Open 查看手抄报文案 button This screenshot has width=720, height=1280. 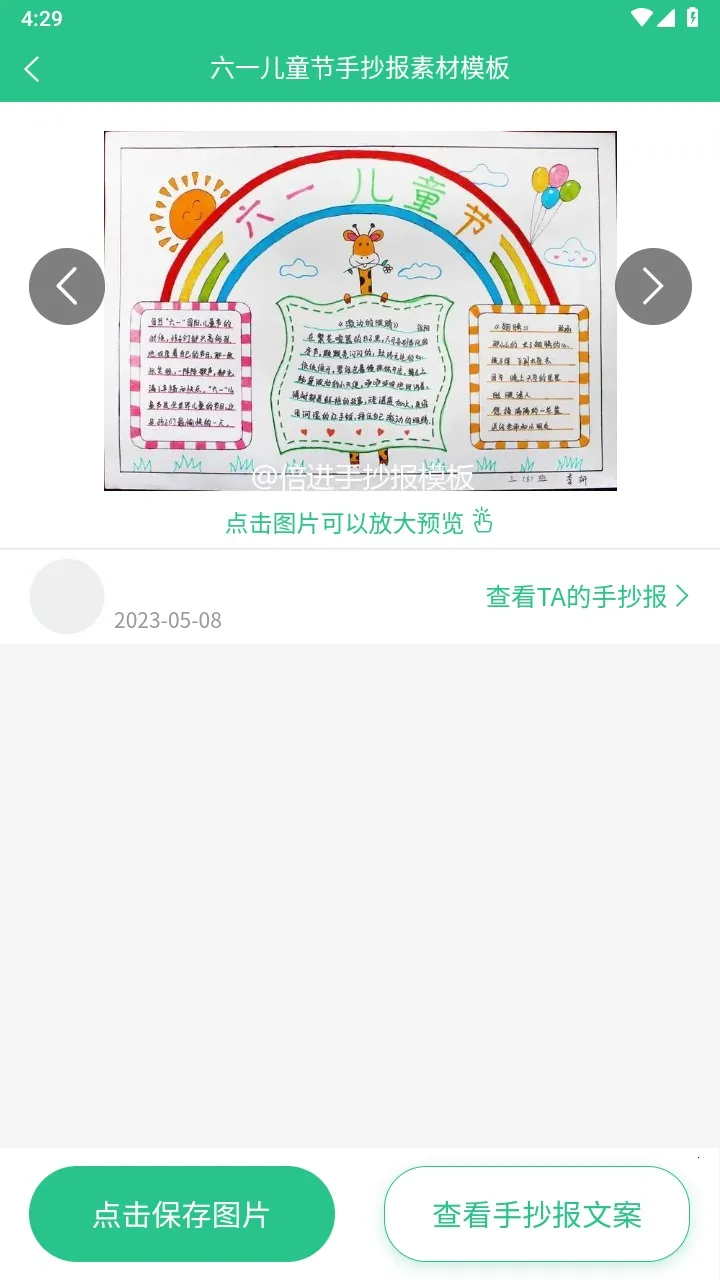tap(537, 1214)
